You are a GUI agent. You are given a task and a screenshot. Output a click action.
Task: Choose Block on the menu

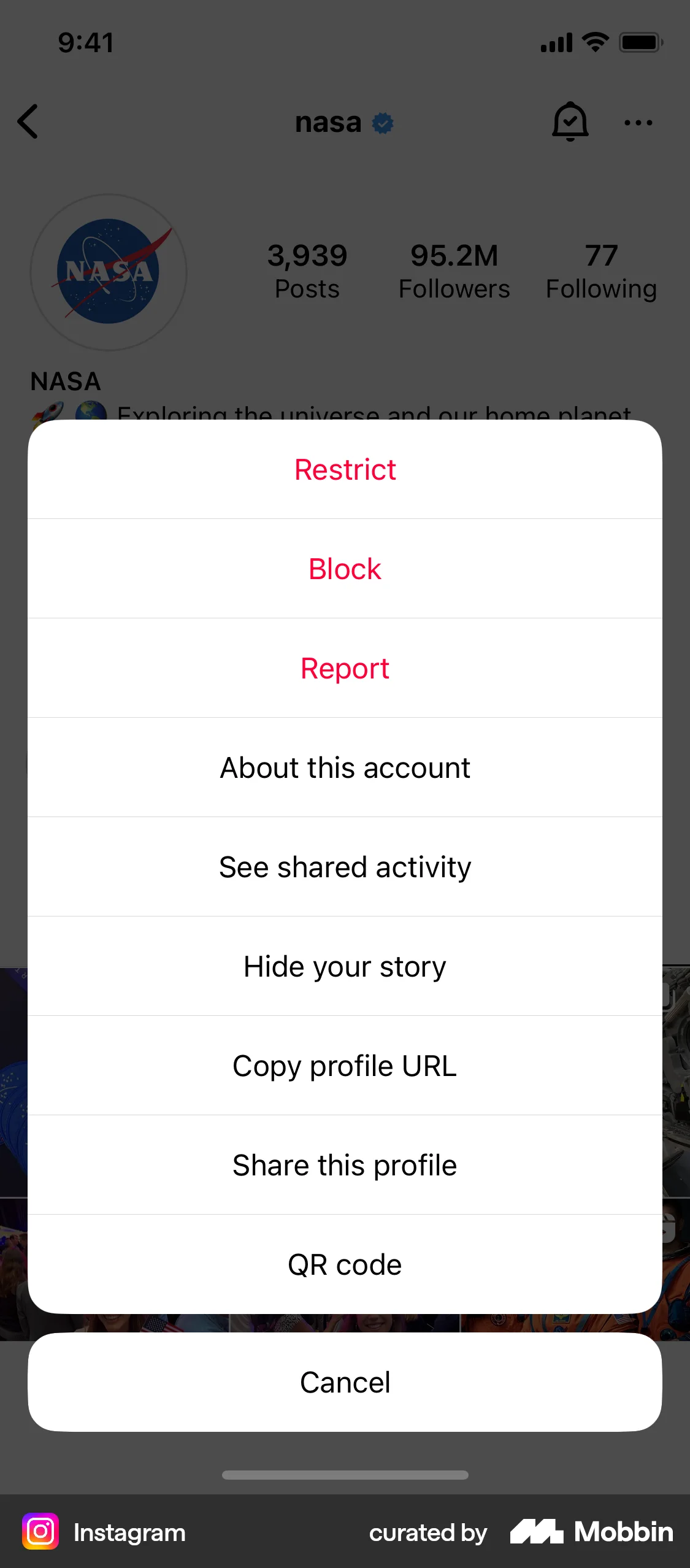[345, 569]
